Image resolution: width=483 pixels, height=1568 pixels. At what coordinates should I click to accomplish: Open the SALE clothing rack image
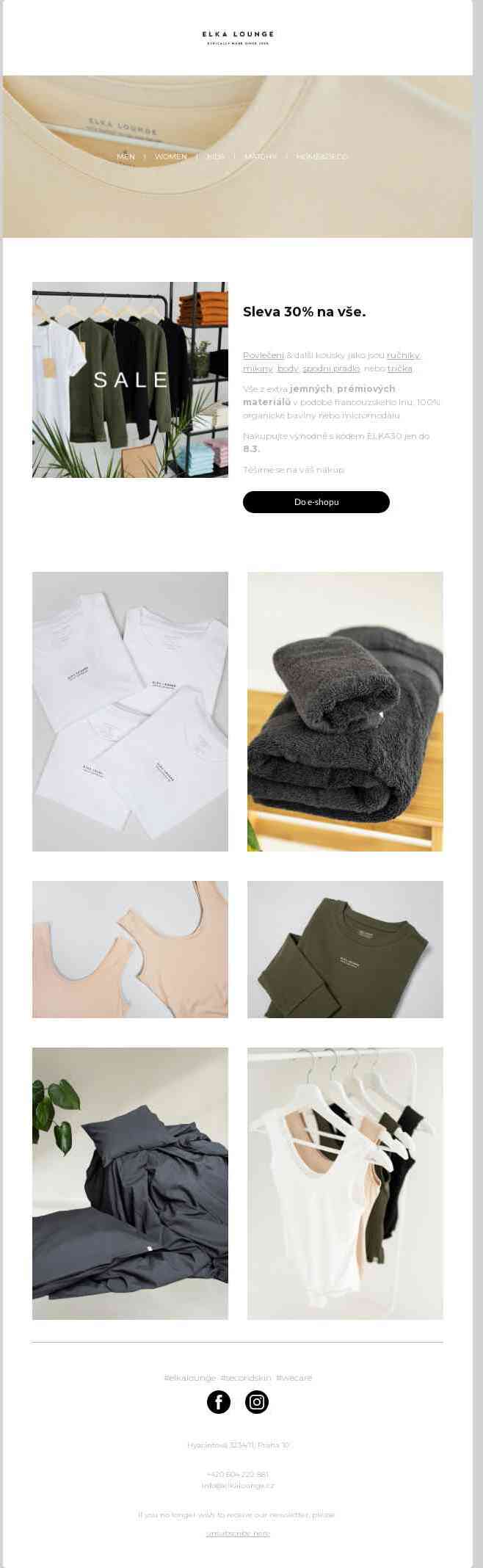click(x=130, y=380)
